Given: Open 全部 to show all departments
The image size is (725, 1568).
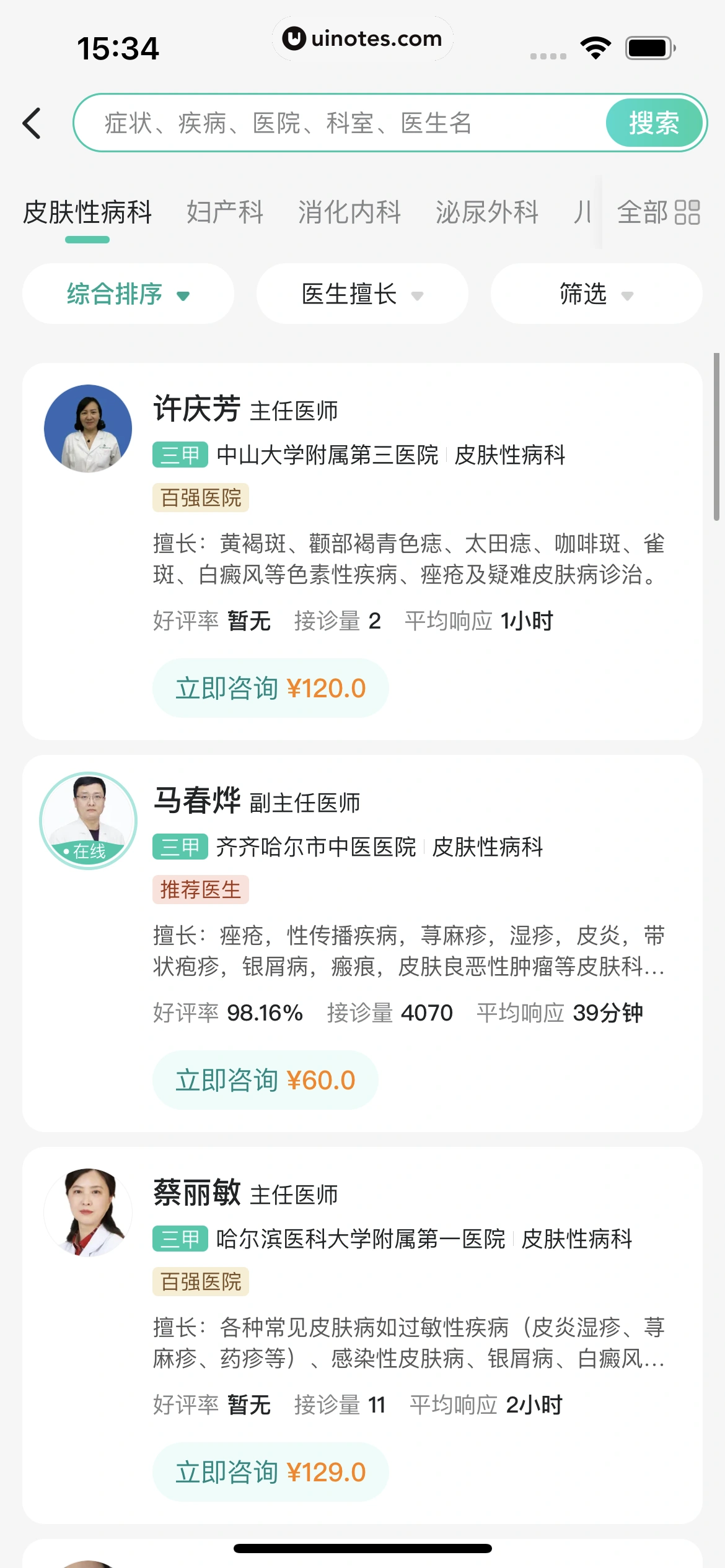Looking at the screenshot, I should click(658, 212).
